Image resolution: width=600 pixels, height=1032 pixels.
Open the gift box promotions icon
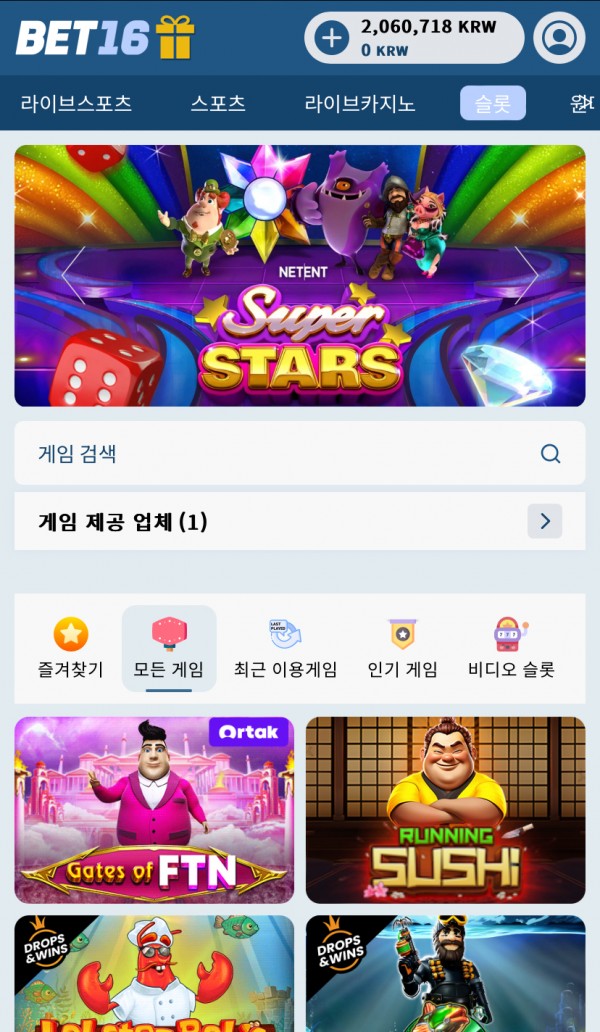[x=175, y=37]
